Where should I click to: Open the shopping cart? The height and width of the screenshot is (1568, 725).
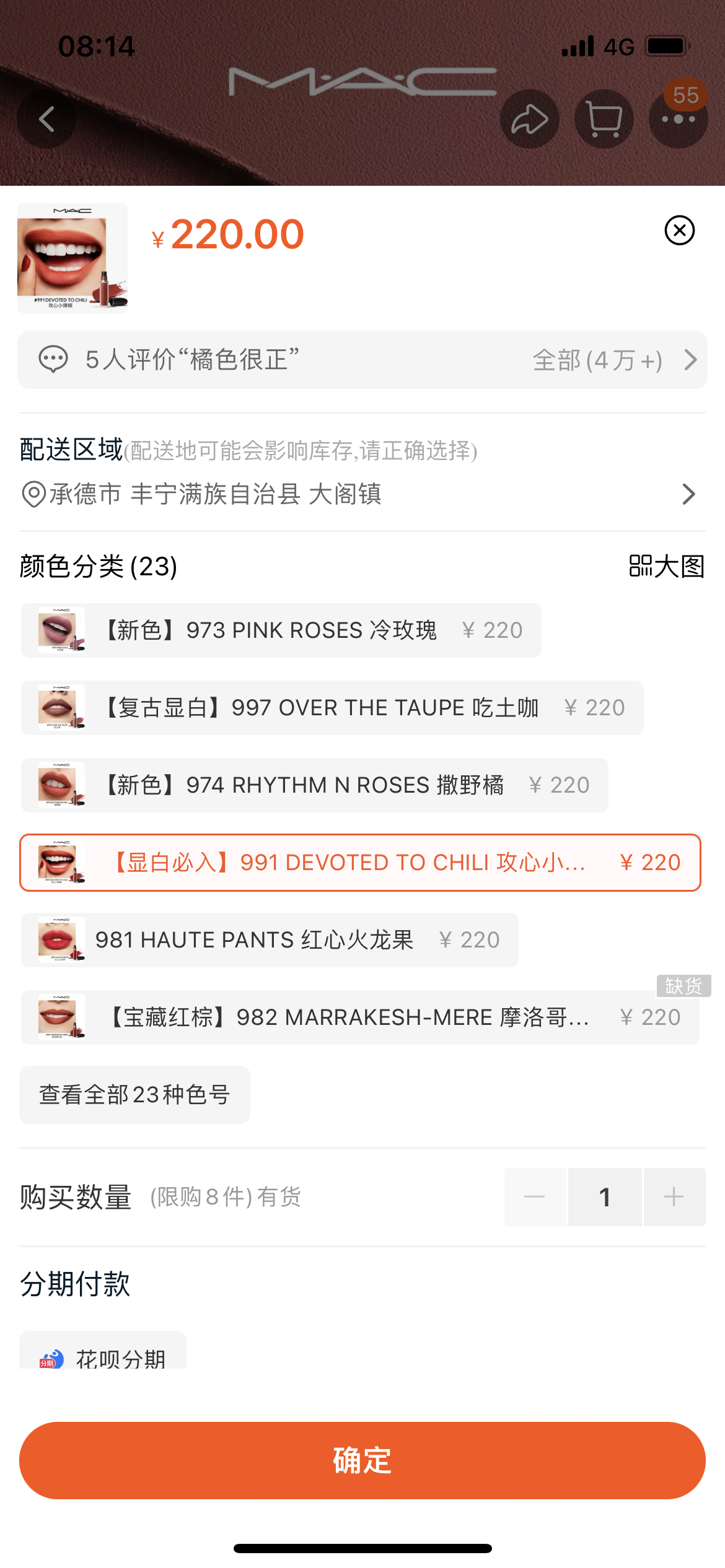tap(604, 119)
